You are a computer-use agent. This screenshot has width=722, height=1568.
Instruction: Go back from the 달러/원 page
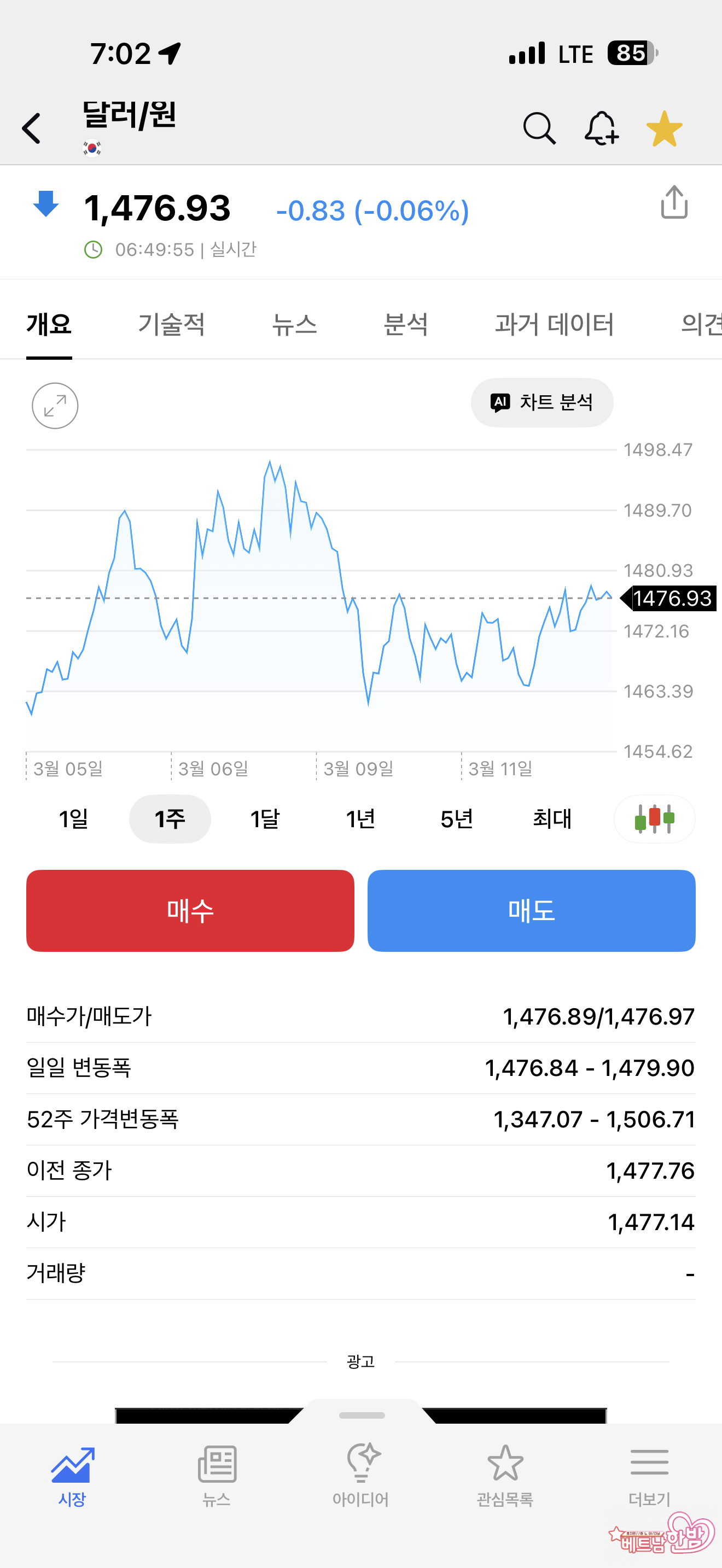[x=32, y=128]
